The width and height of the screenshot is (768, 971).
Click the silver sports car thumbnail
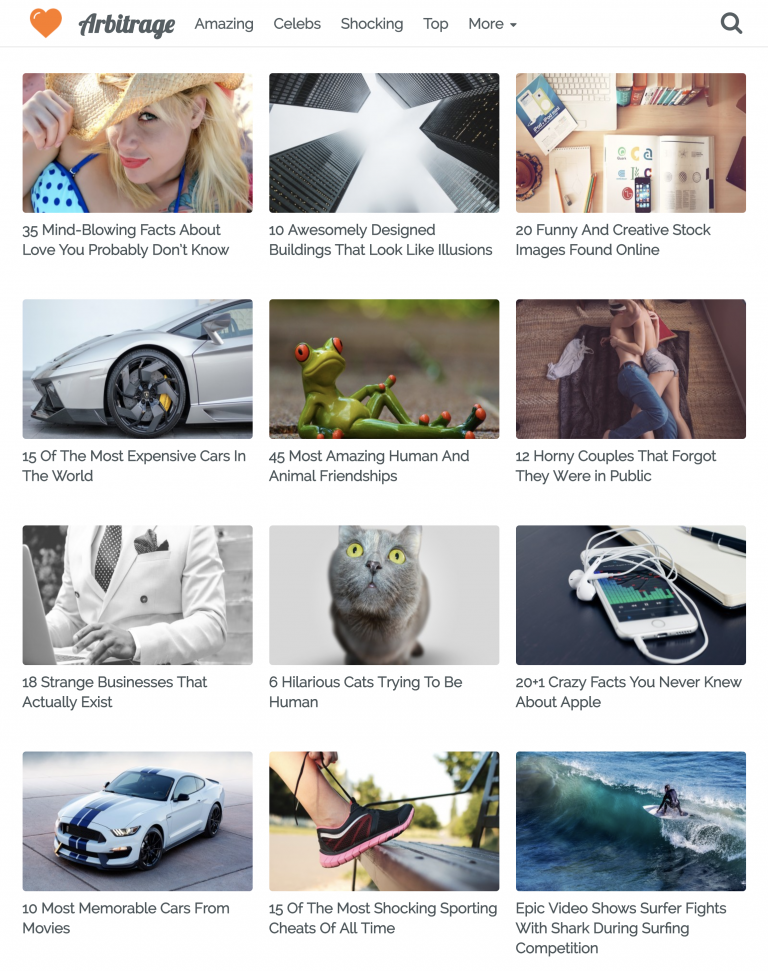(x=137, y=368)
